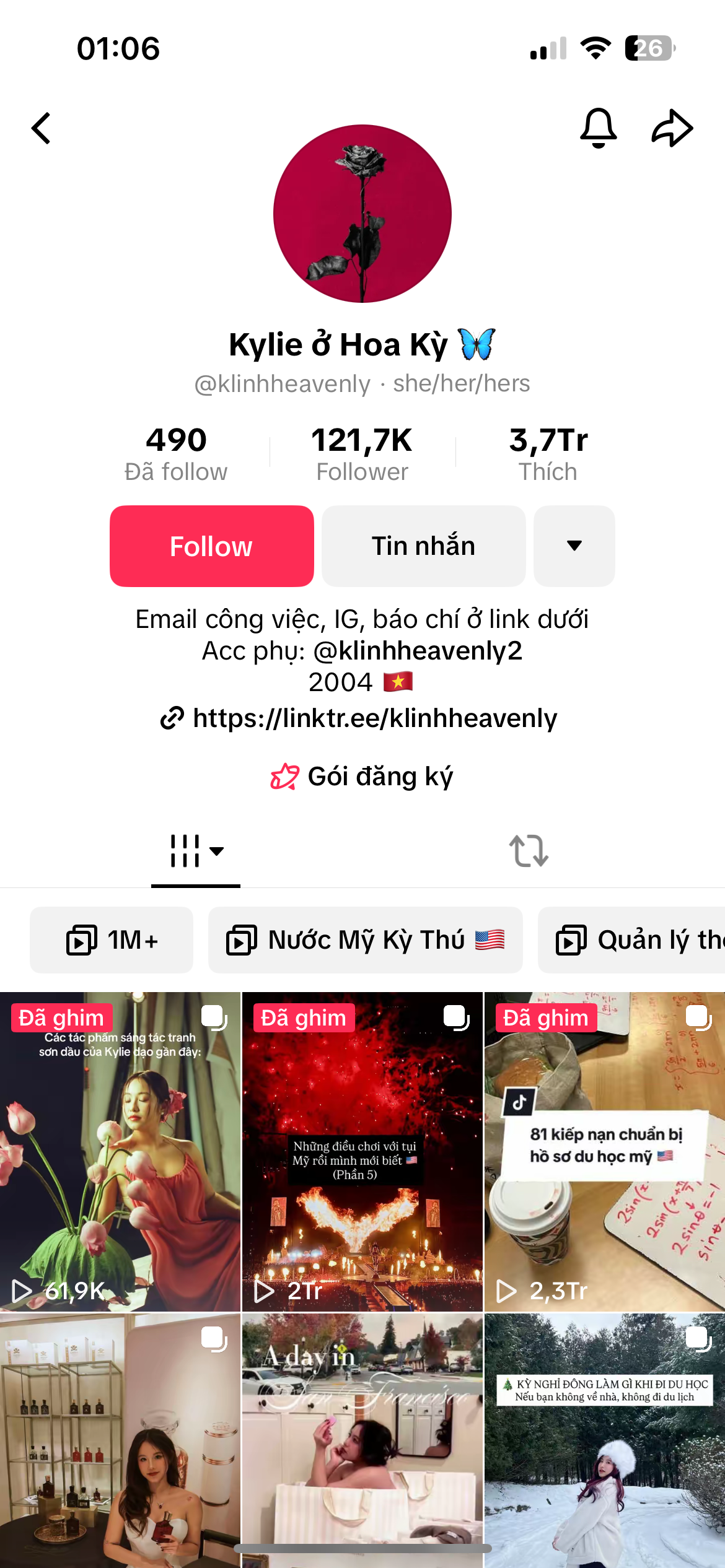Open the 1M+ playlist
This screenshot has width=725, height=1568.
point(112,940)
